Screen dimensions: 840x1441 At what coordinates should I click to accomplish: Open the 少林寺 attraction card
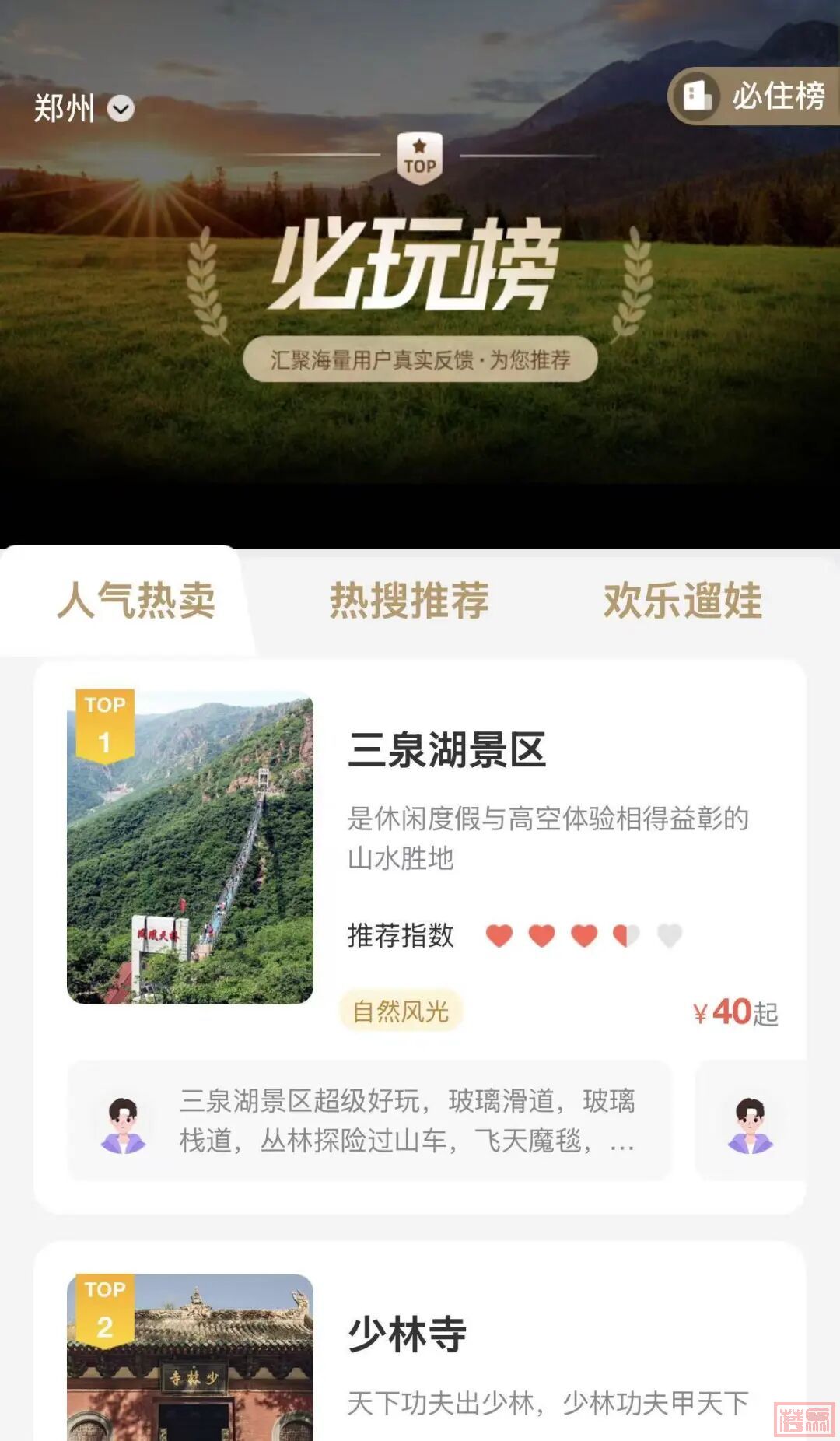407,1334
